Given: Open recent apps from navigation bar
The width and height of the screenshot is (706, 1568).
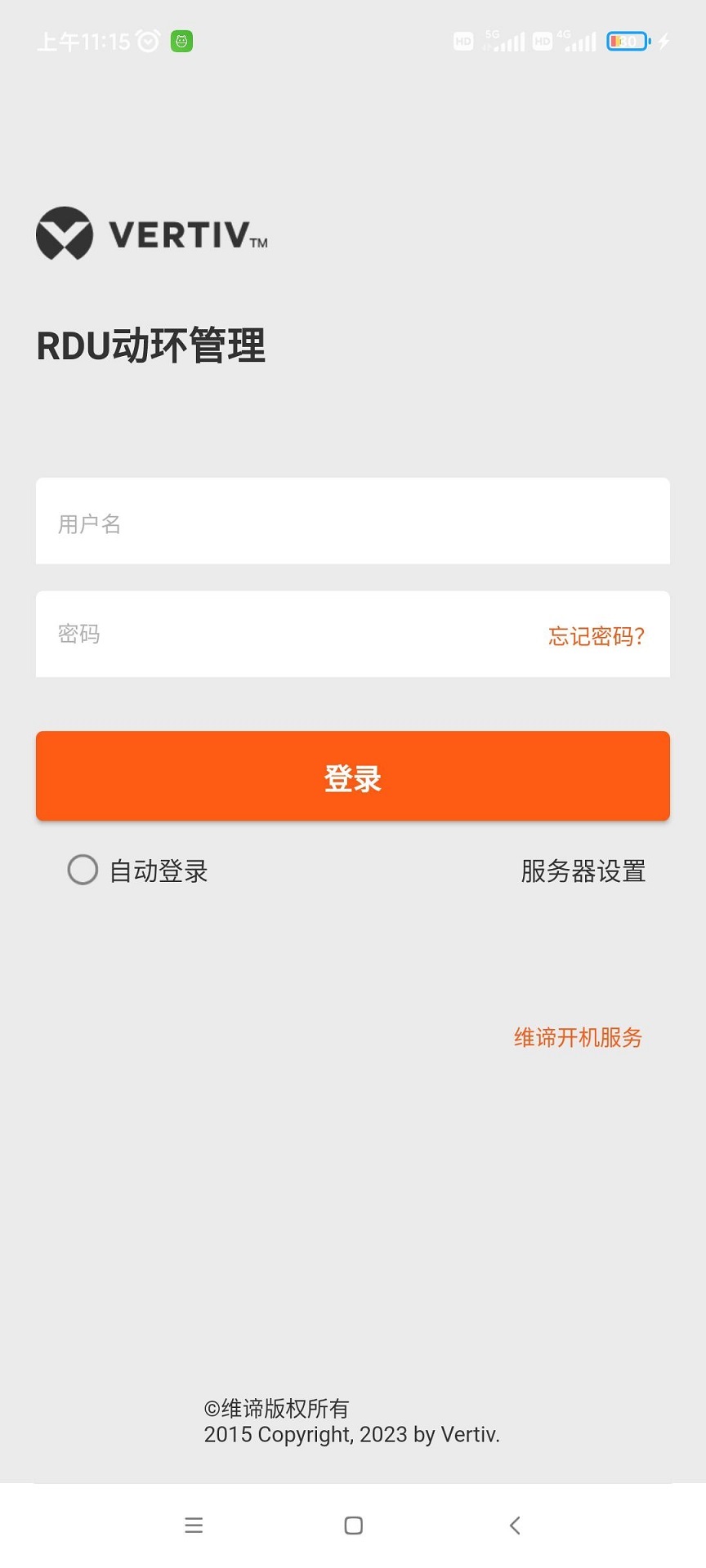Looking at the screenshot, I should (x=194, y=1525).
